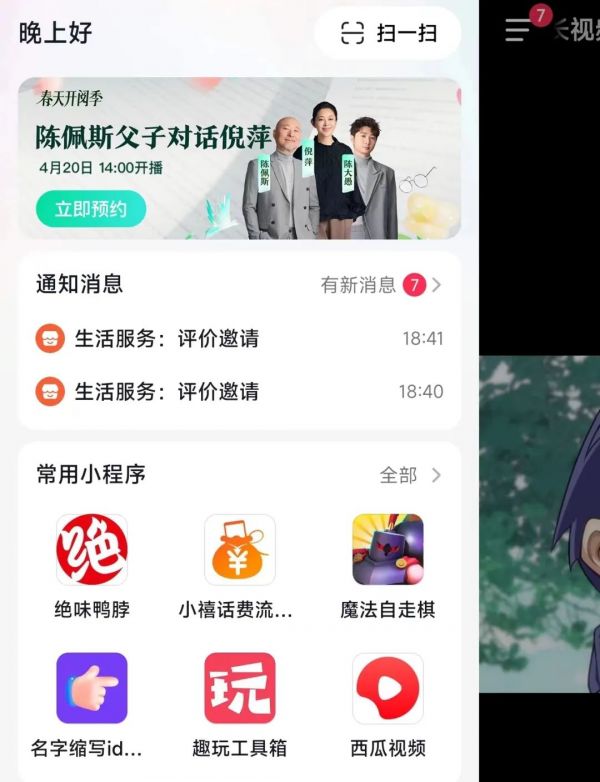Tap the hamburger menu icon with badge

pos(518,30)
